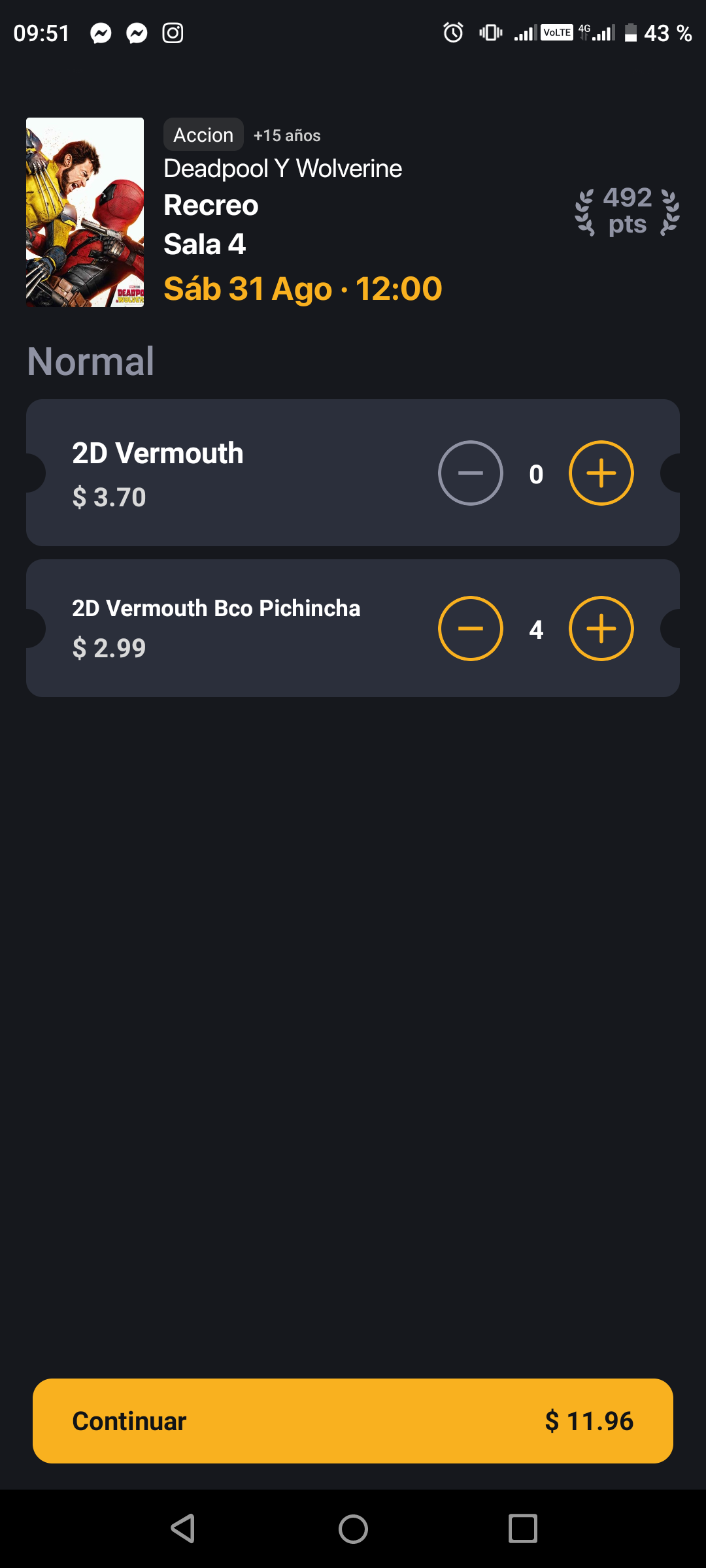Remove one 2D Vermouth Bco Pichincha ticket
This screenshot has height=1568, width=706.
[x=471, y=629]
